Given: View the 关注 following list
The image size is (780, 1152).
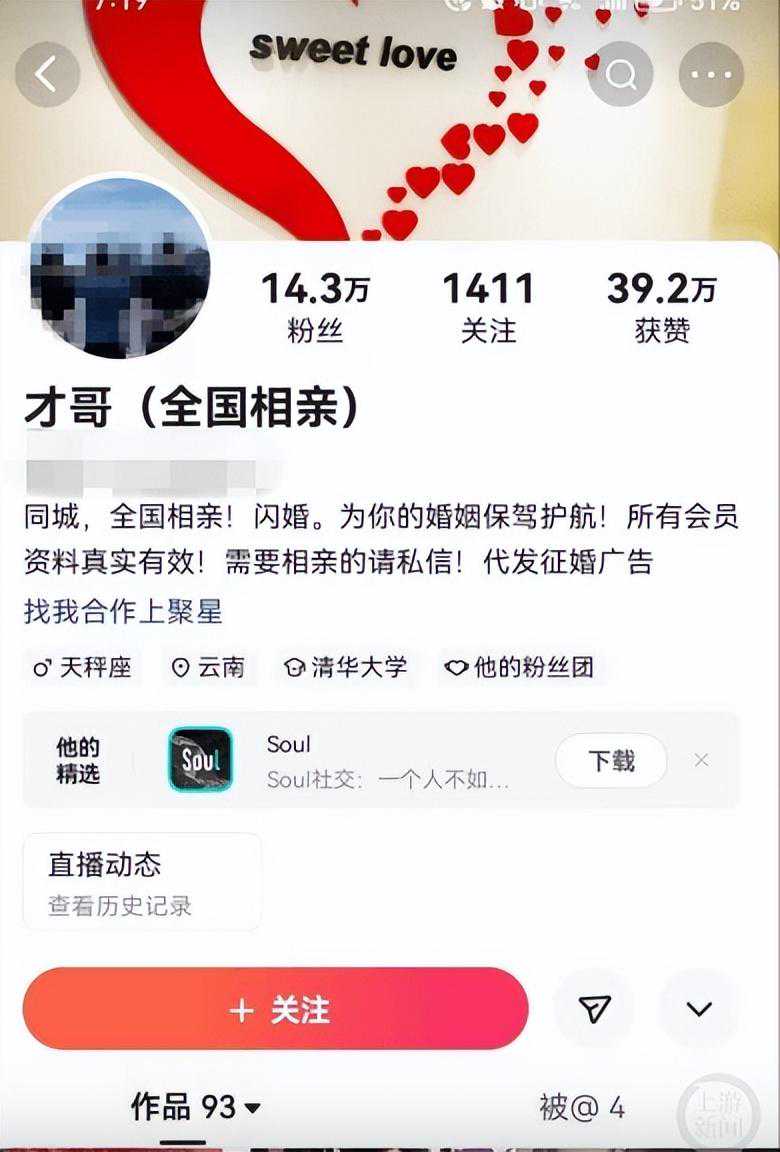Looking at the screenshot, I should coord(488,307).
